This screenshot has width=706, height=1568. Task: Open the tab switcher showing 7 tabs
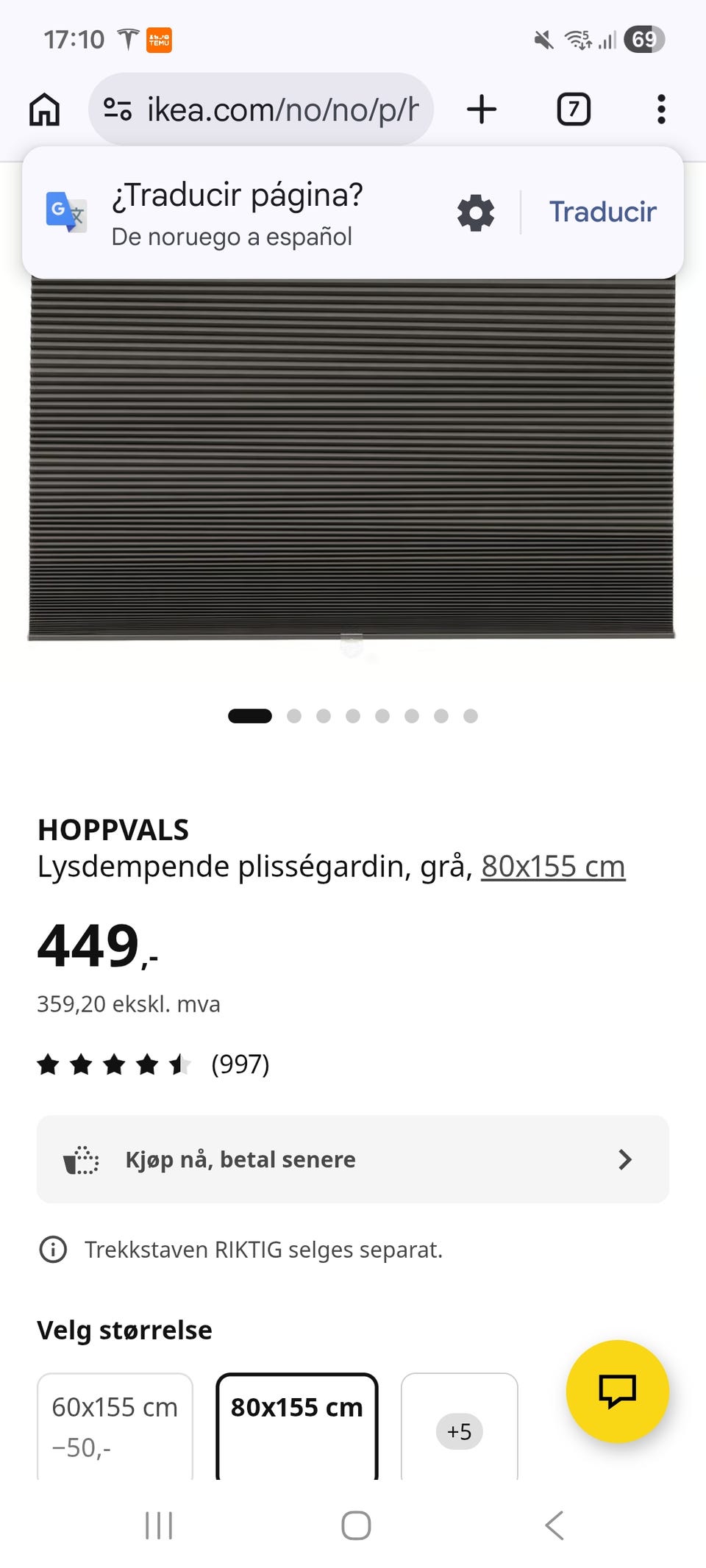[574, 110]
